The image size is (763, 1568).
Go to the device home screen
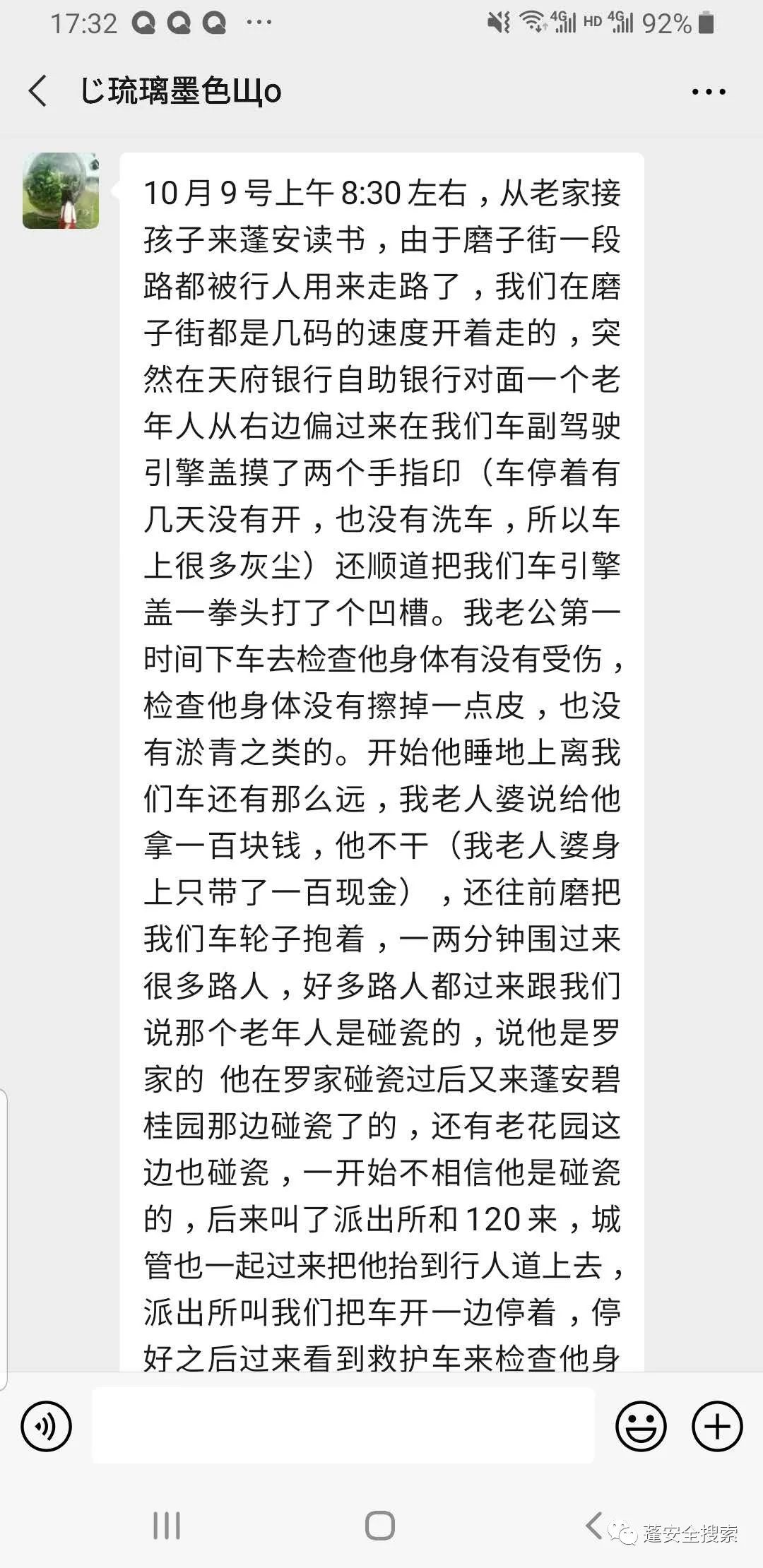tap(380, 1526)
